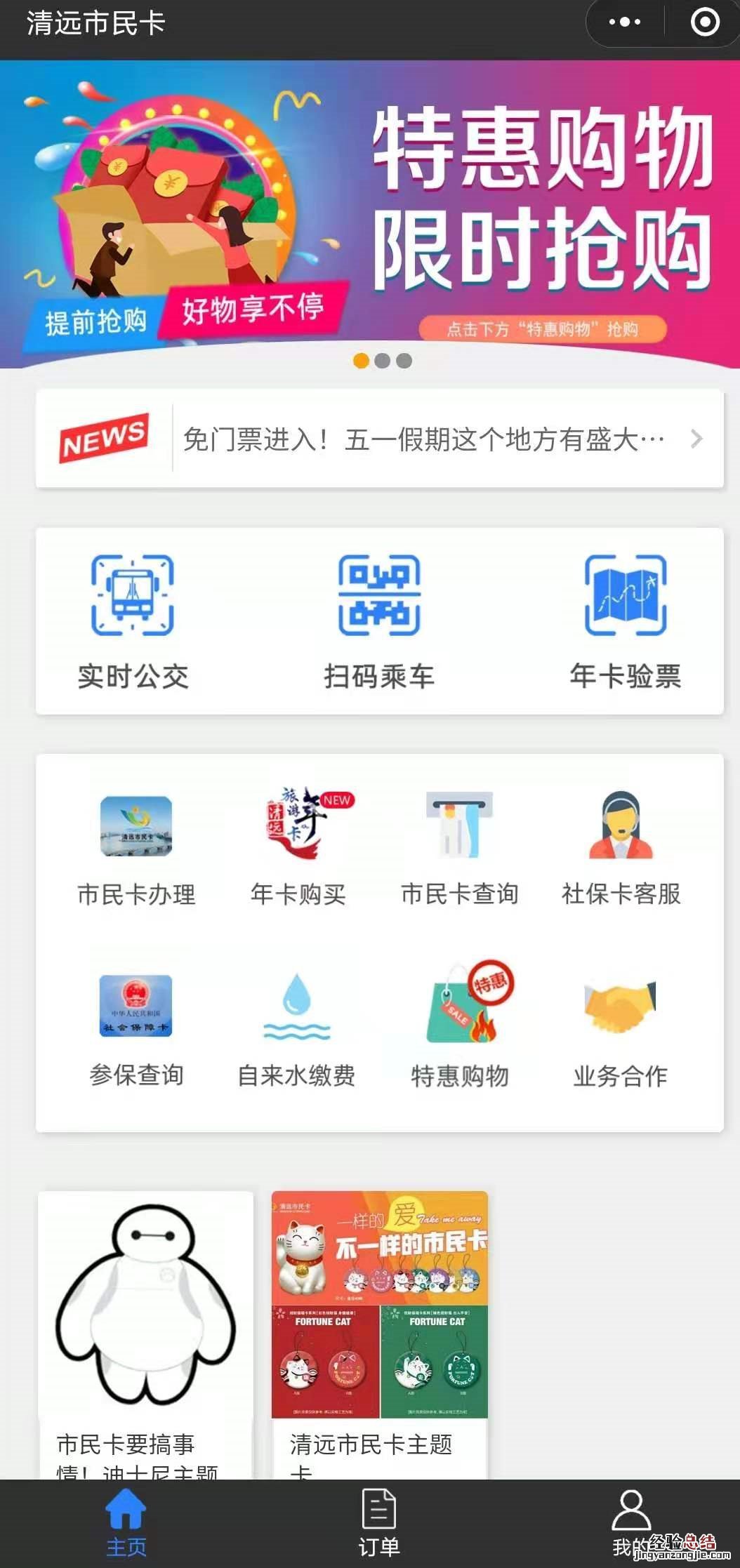Switch to the 主页 tab
This screenshot has width=740, height=1568.
(x=126, y=1523)
